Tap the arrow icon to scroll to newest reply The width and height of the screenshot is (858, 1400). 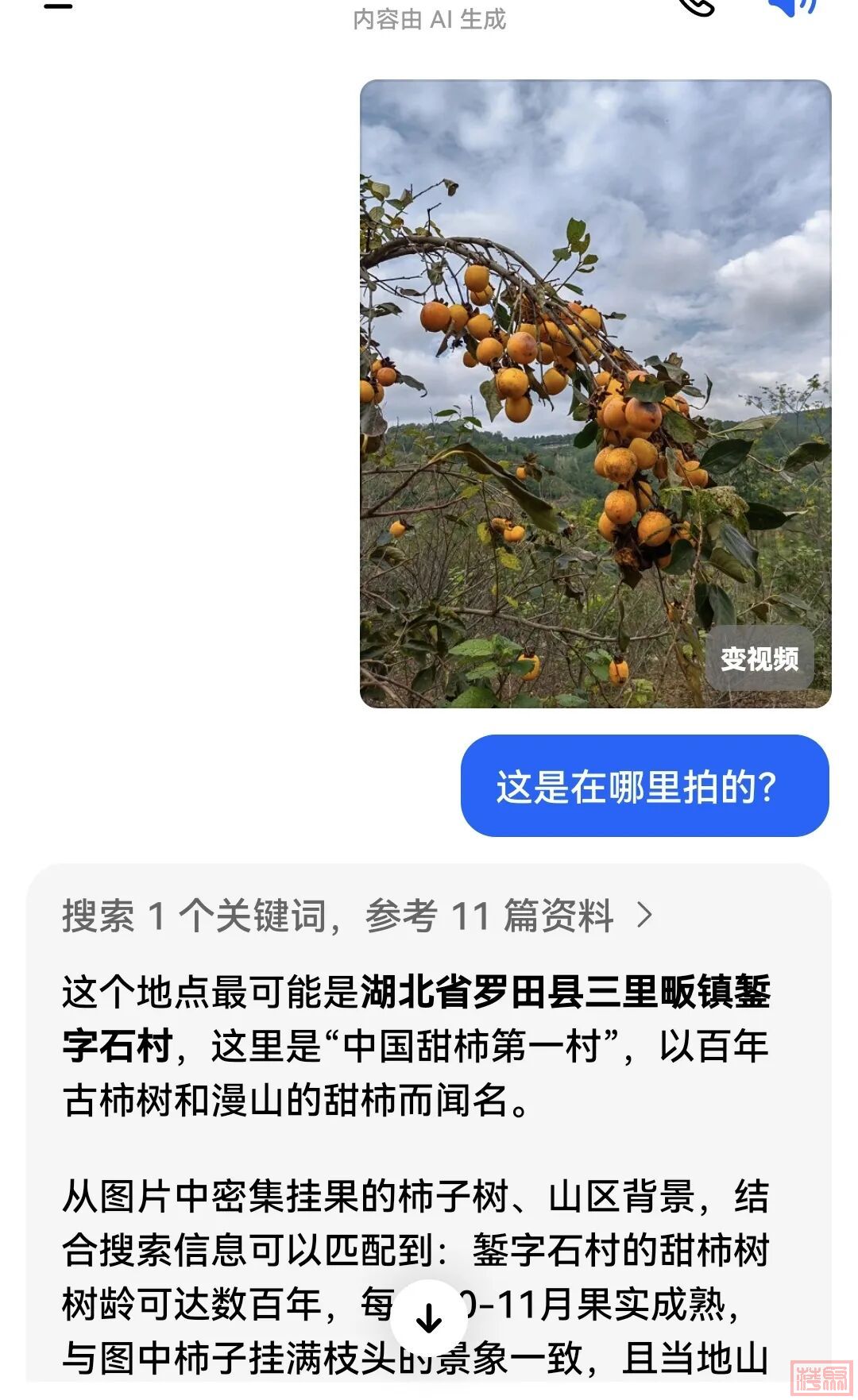click(429, 1312)
